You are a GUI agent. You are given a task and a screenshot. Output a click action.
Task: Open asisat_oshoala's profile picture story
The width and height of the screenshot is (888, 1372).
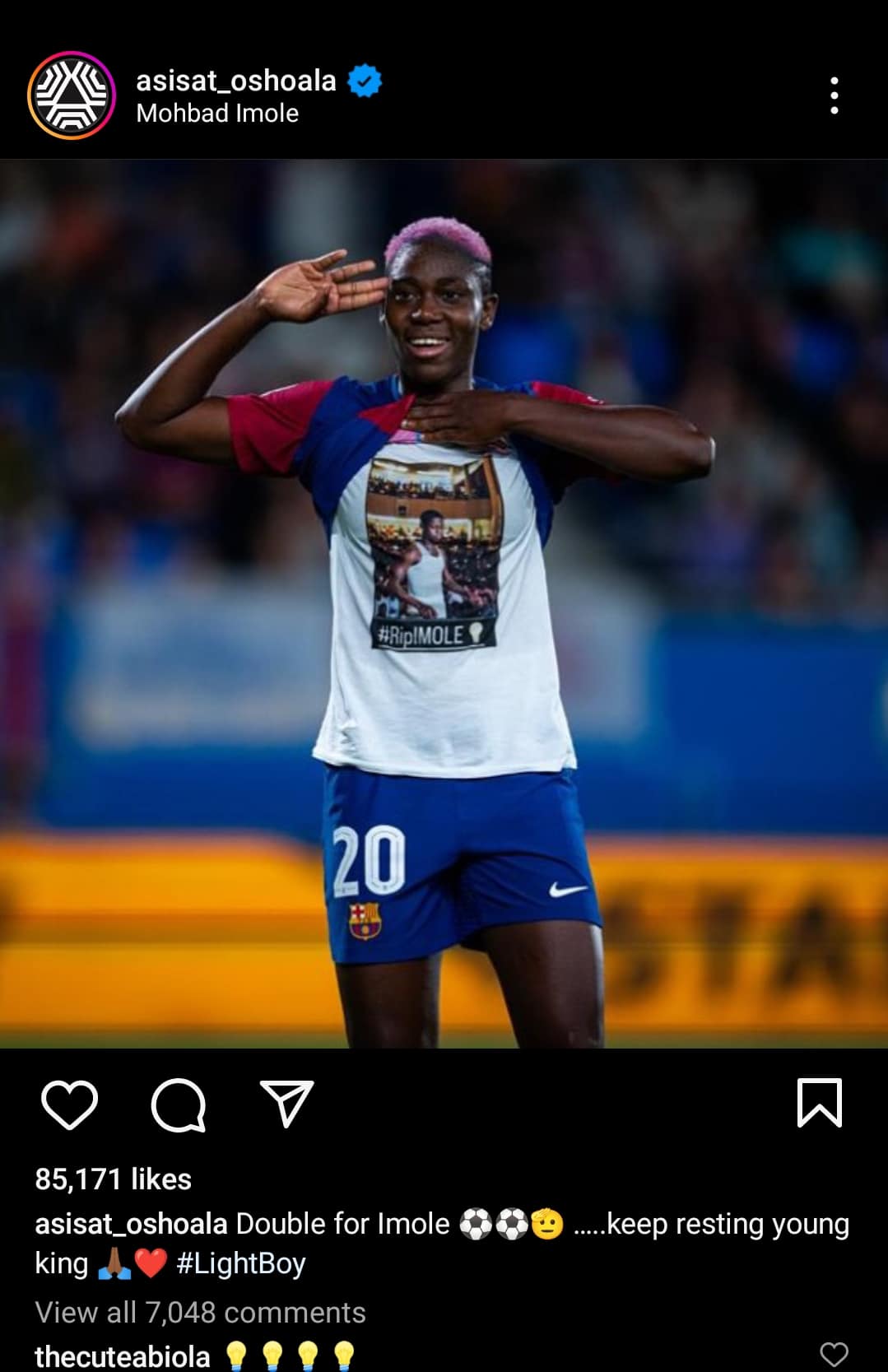[x=72, y=95]
